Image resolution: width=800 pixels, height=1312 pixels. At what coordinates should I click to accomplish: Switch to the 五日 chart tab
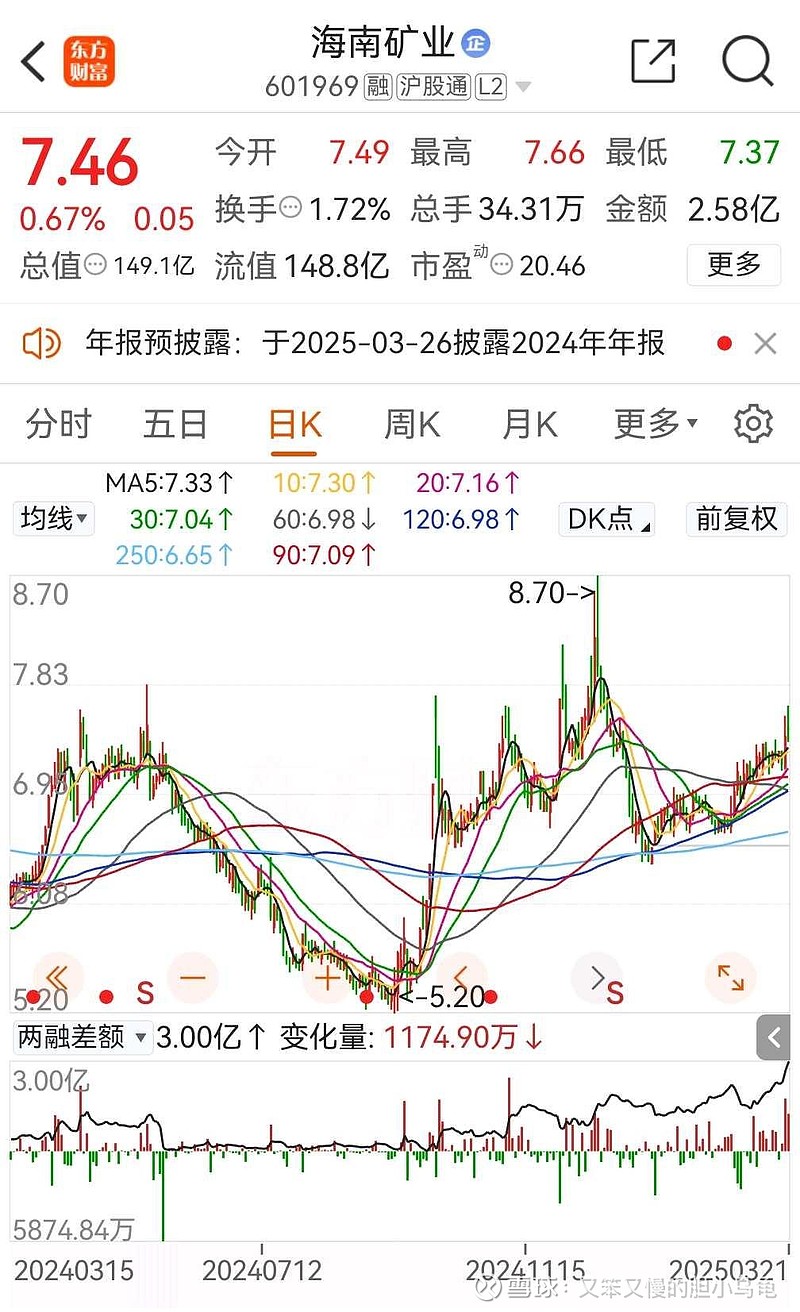click(175, 424)
